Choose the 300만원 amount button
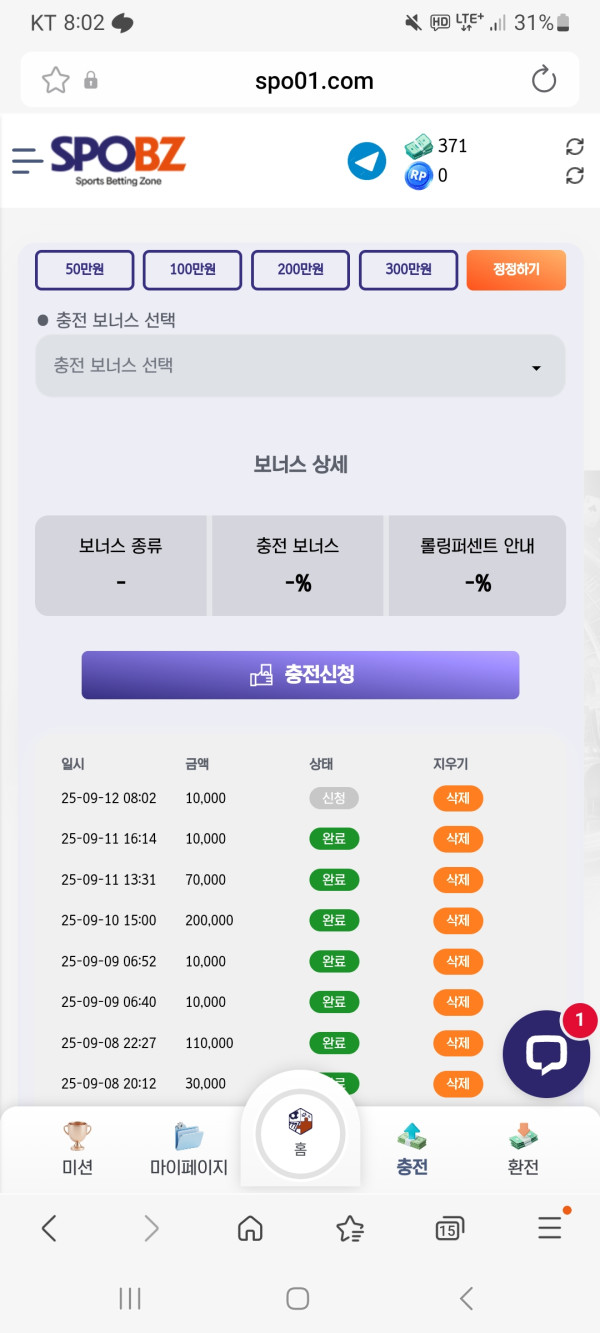This screenshot has height=1333, width=600. click(409, 269)
